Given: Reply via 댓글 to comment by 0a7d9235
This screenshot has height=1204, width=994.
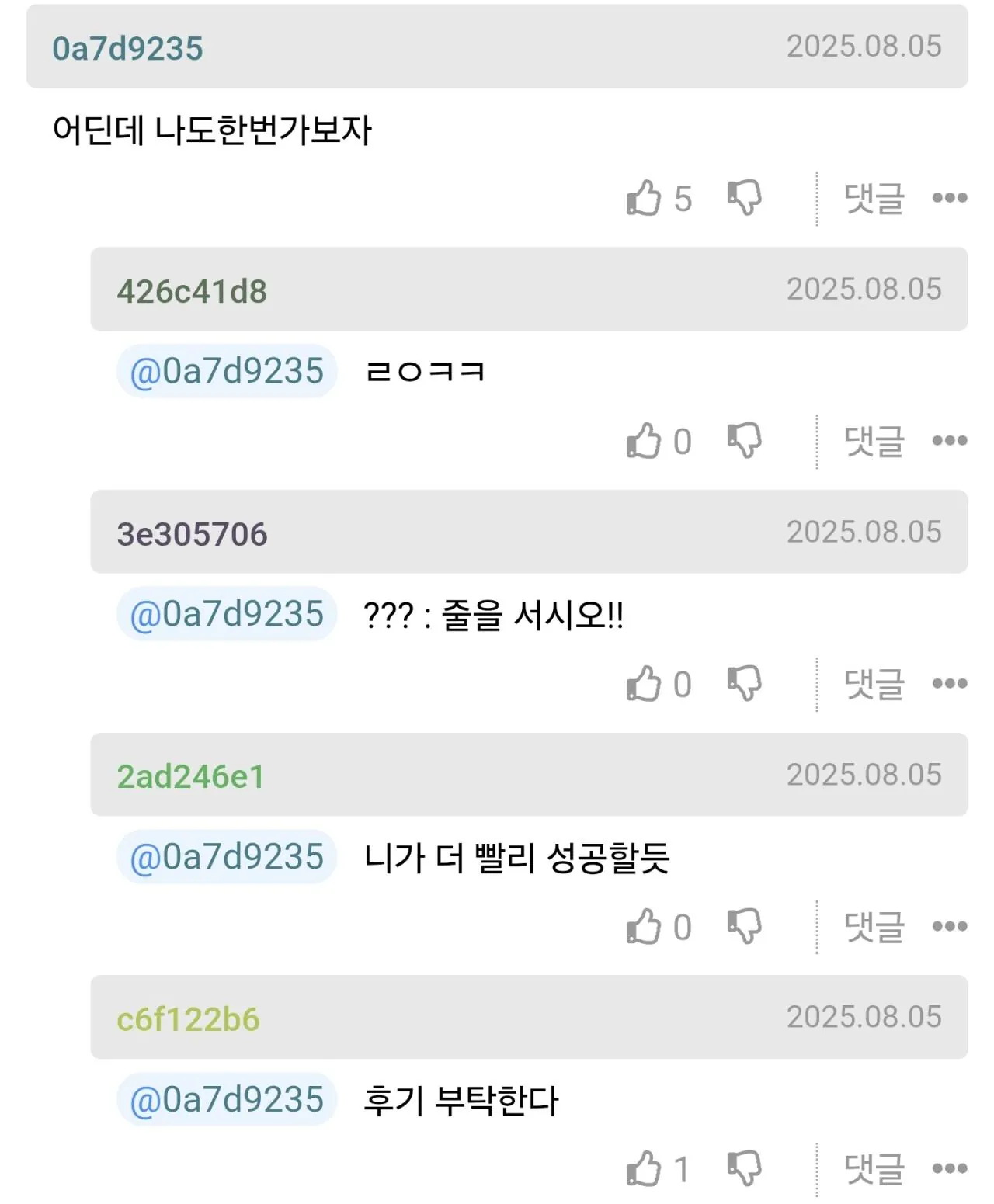Looking at the screenshot, I should 874,199.
